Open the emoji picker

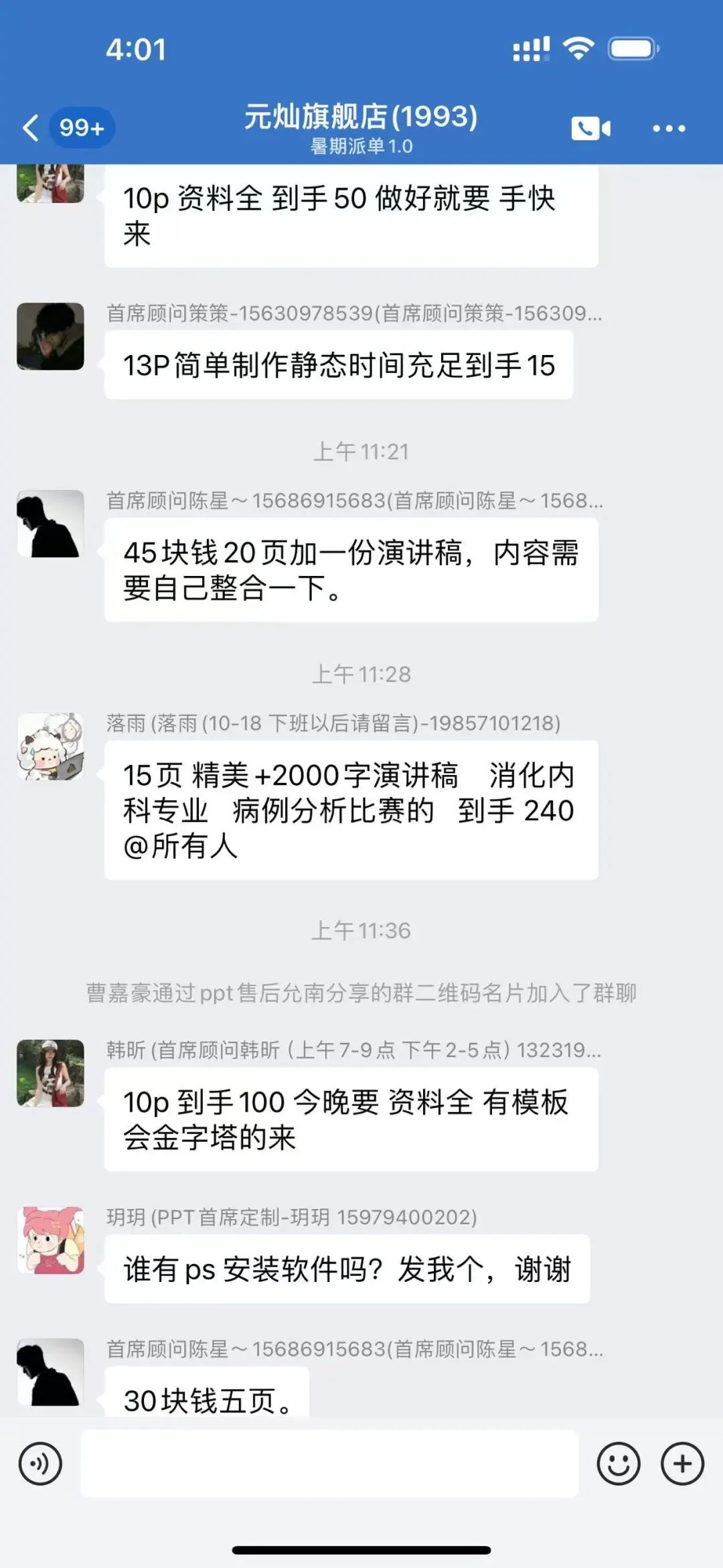coord(619,1464)
